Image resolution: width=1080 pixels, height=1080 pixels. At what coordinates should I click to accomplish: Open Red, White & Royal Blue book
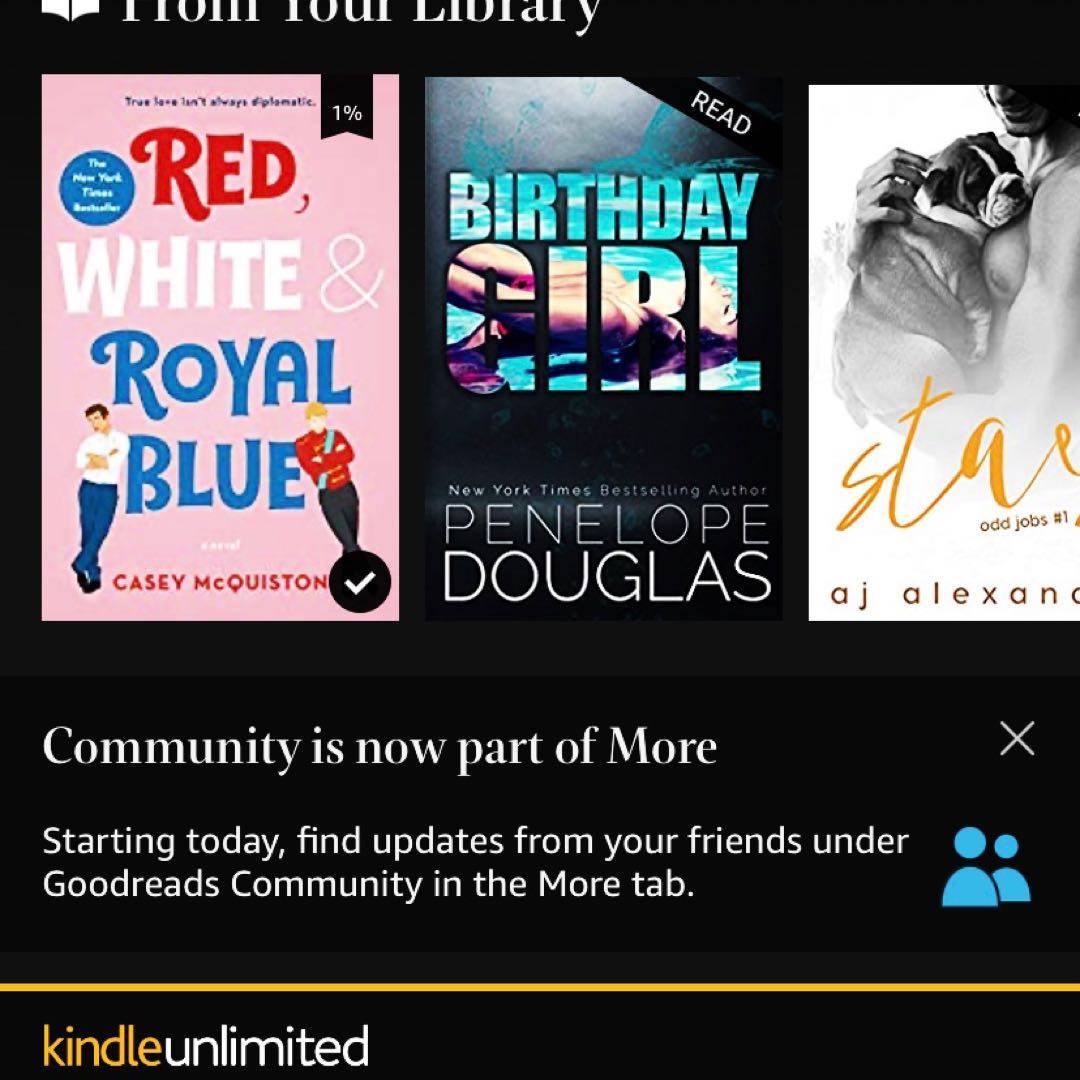pyautogui.click(x=220, y=347)
